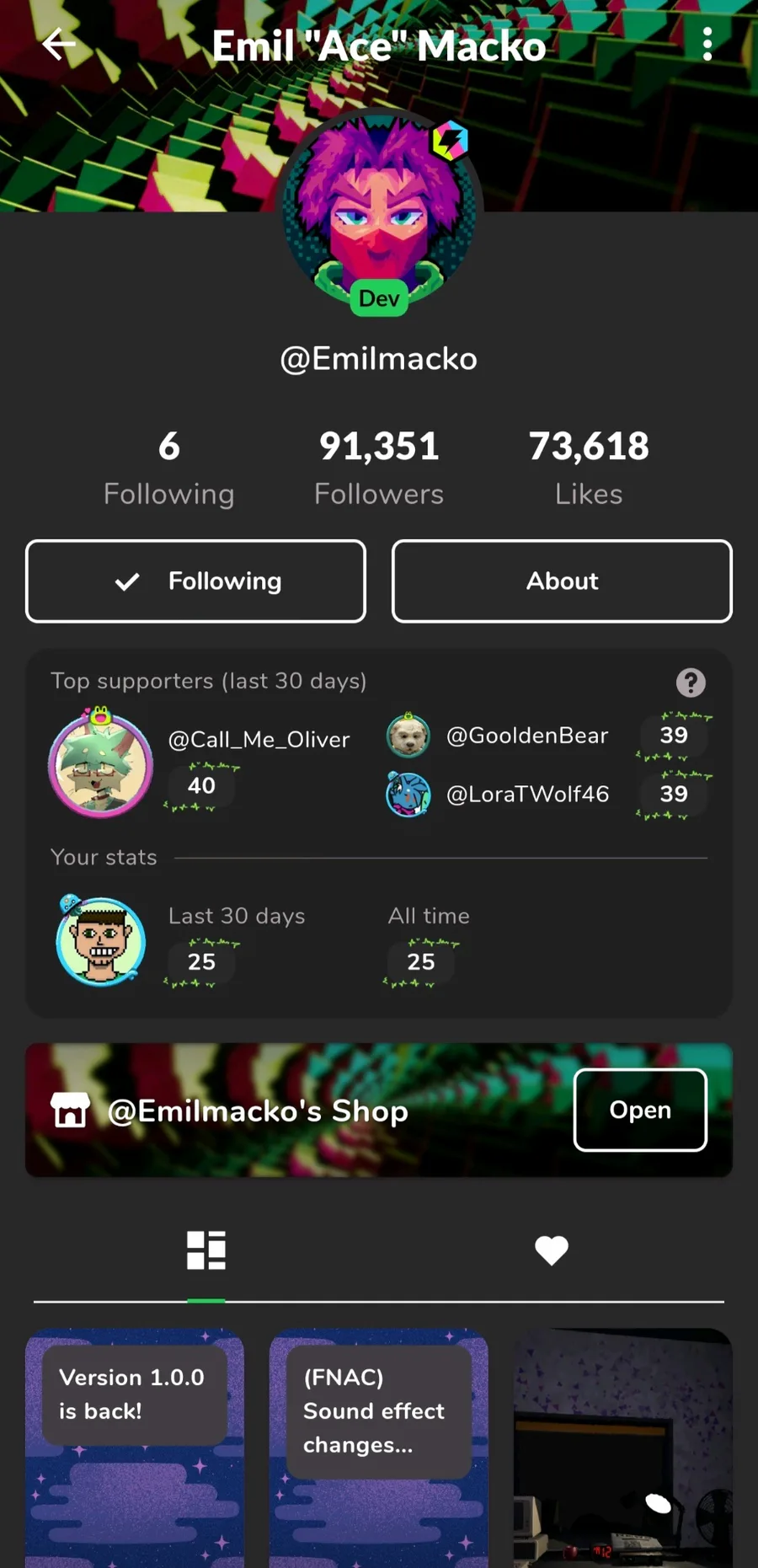Enlarge Emil's profile avatar
758x1568 pixels.
click(x=379, y=211)
